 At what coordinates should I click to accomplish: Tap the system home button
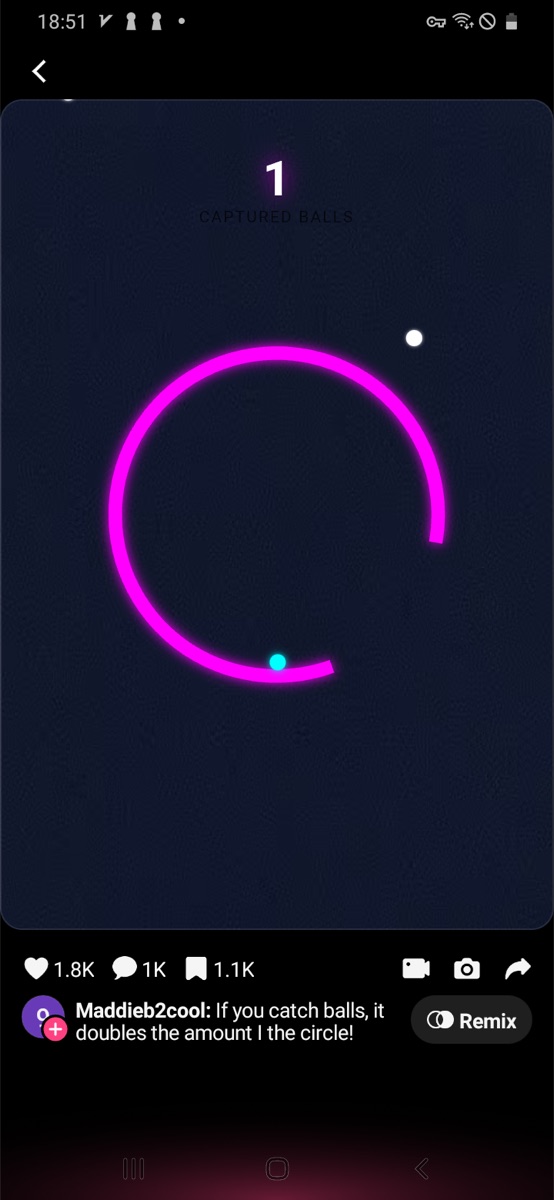(277, 1168)
